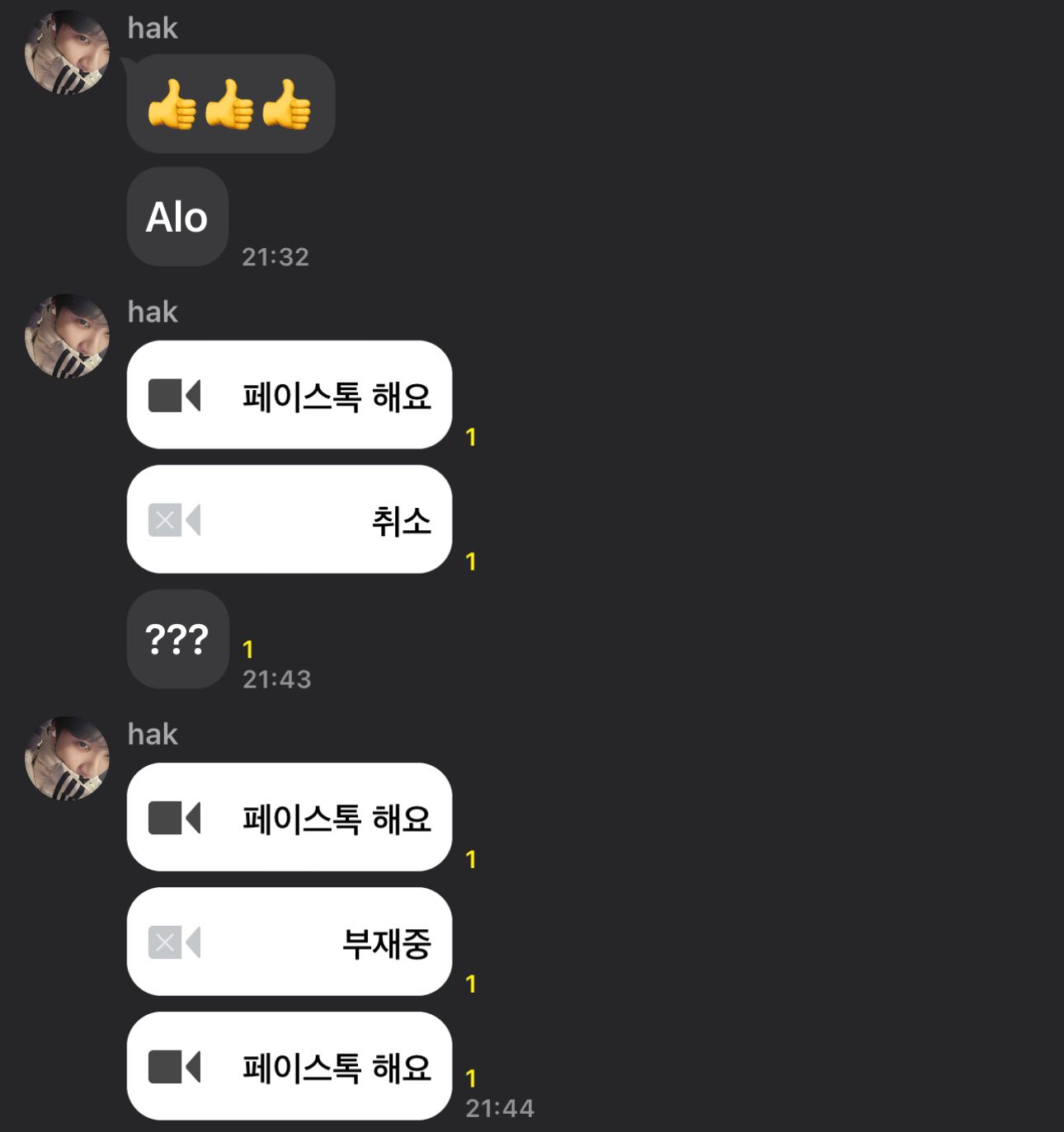Tap the 페이스톡 해요 bubble directly above 부재중
This screenshot has height=1132, width=1064.
tap(289, 817)
